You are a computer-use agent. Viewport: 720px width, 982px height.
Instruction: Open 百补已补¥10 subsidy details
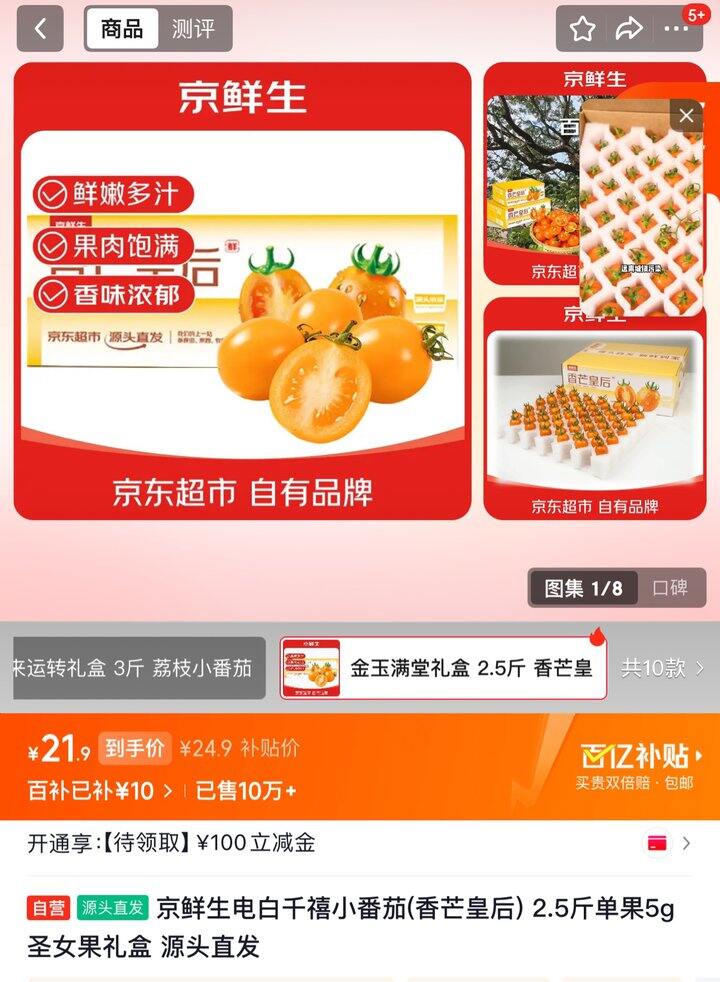(100, 791)
